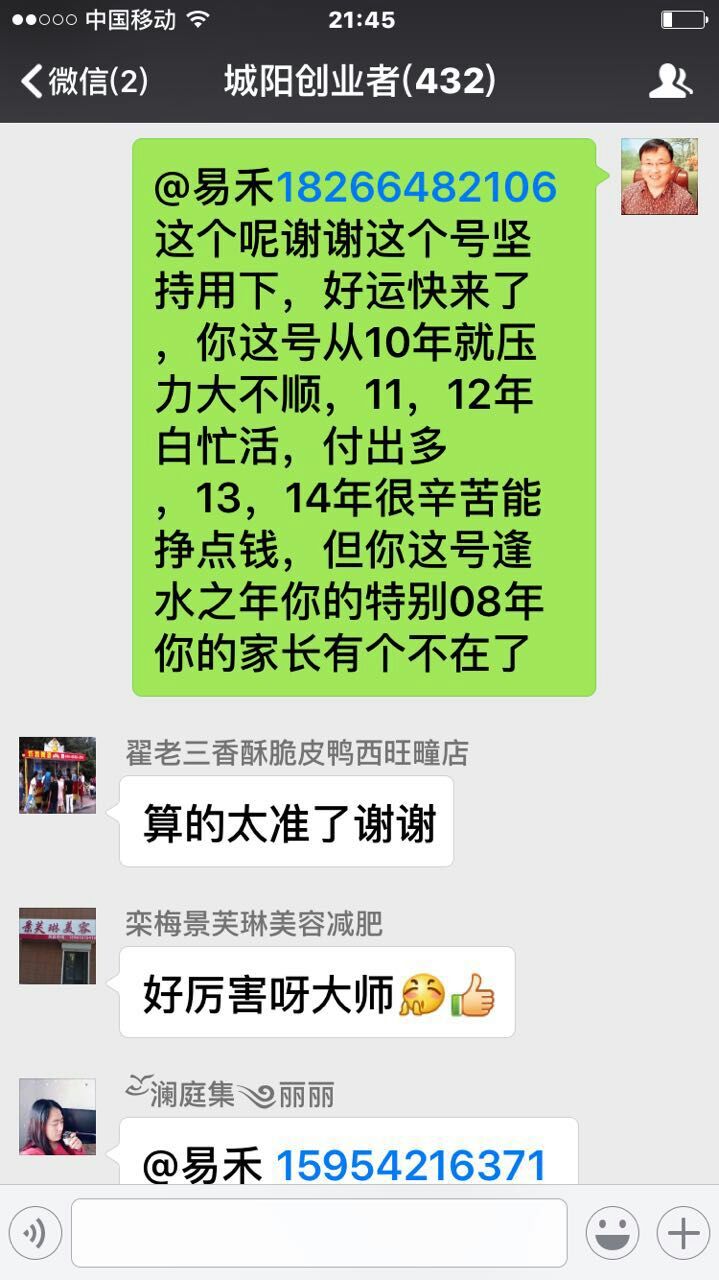Focus the message text field
719x1280 pixels.
coord(319,1233)
